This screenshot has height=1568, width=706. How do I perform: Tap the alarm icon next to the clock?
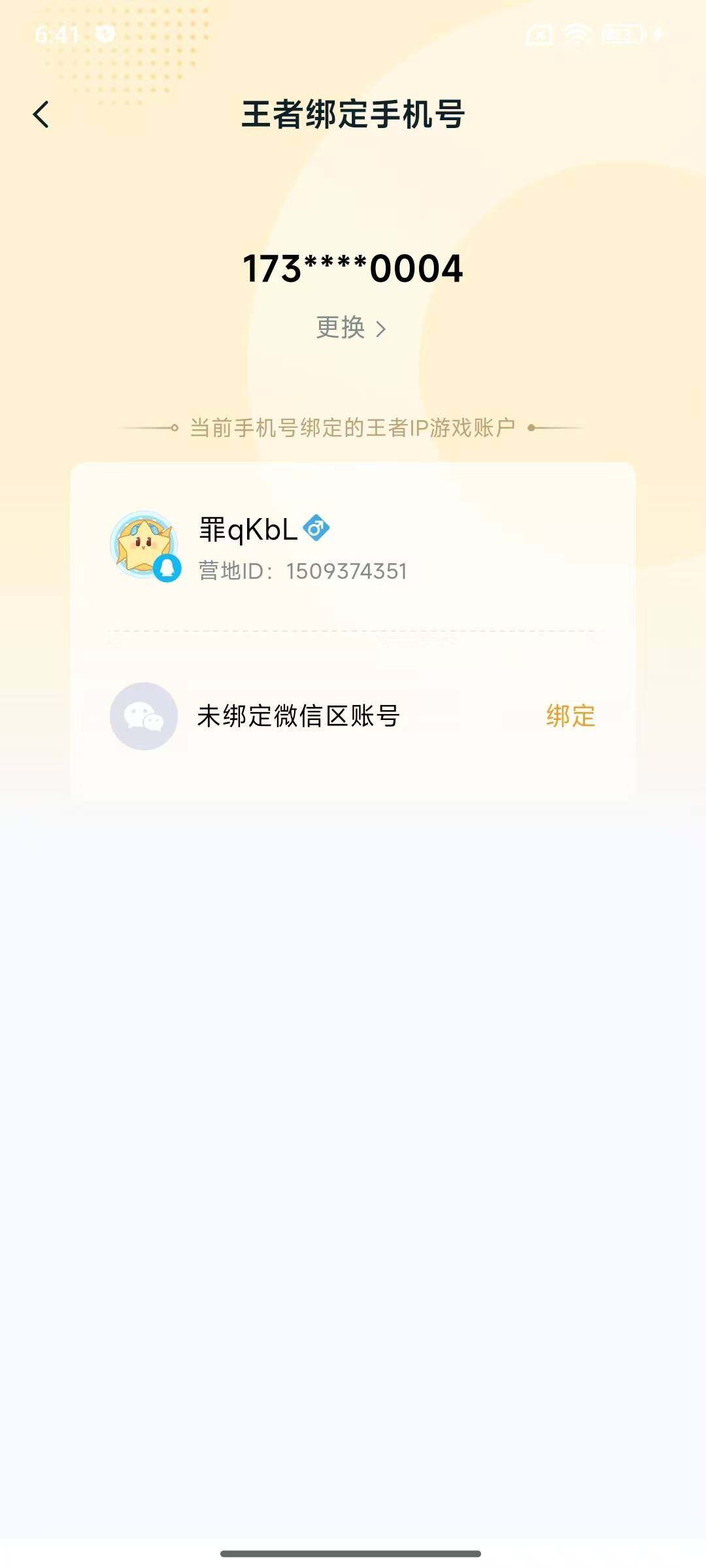[105, 34]
